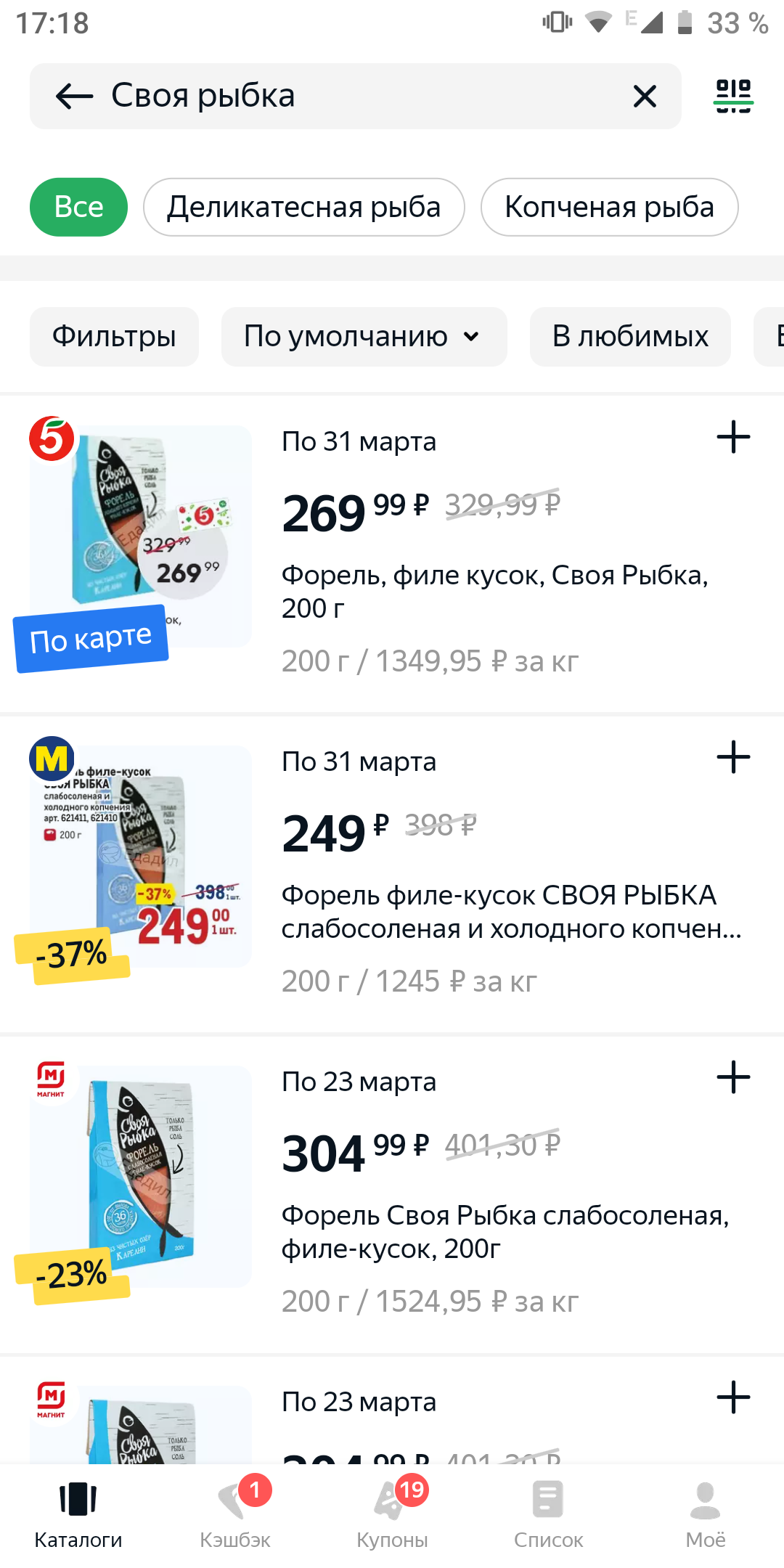The image size is (784, 1568).
Task: Expand the 'По умолчанию' sort dropdown
Action: [364, 337]
